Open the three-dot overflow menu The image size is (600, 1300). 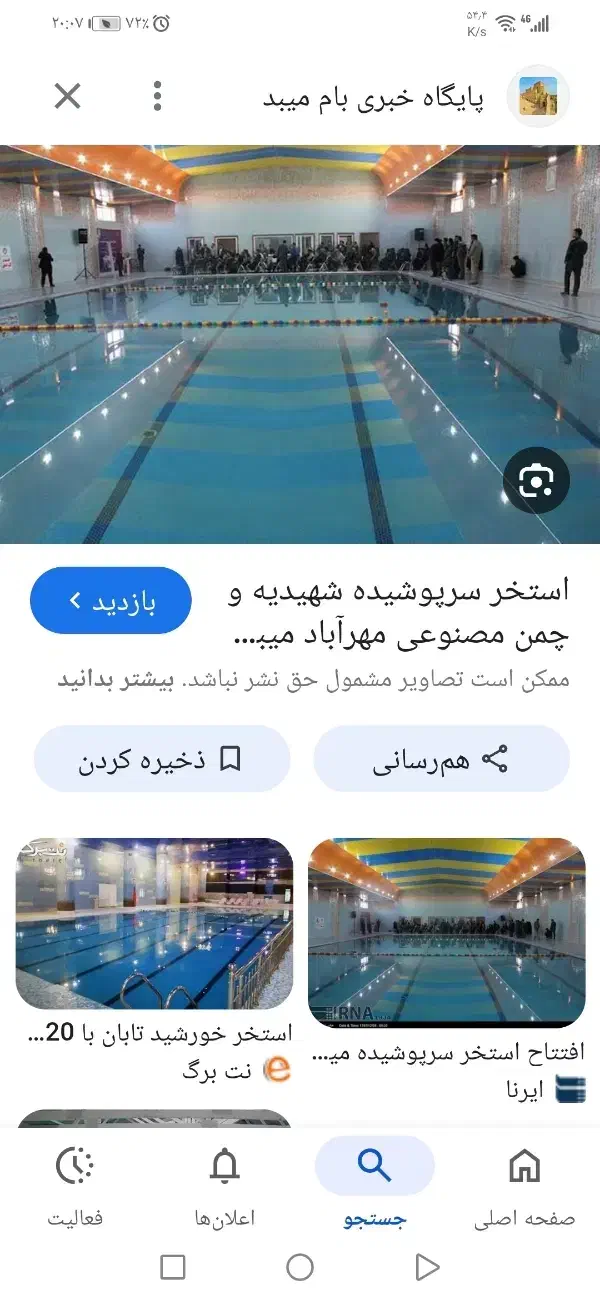point(157,97)
